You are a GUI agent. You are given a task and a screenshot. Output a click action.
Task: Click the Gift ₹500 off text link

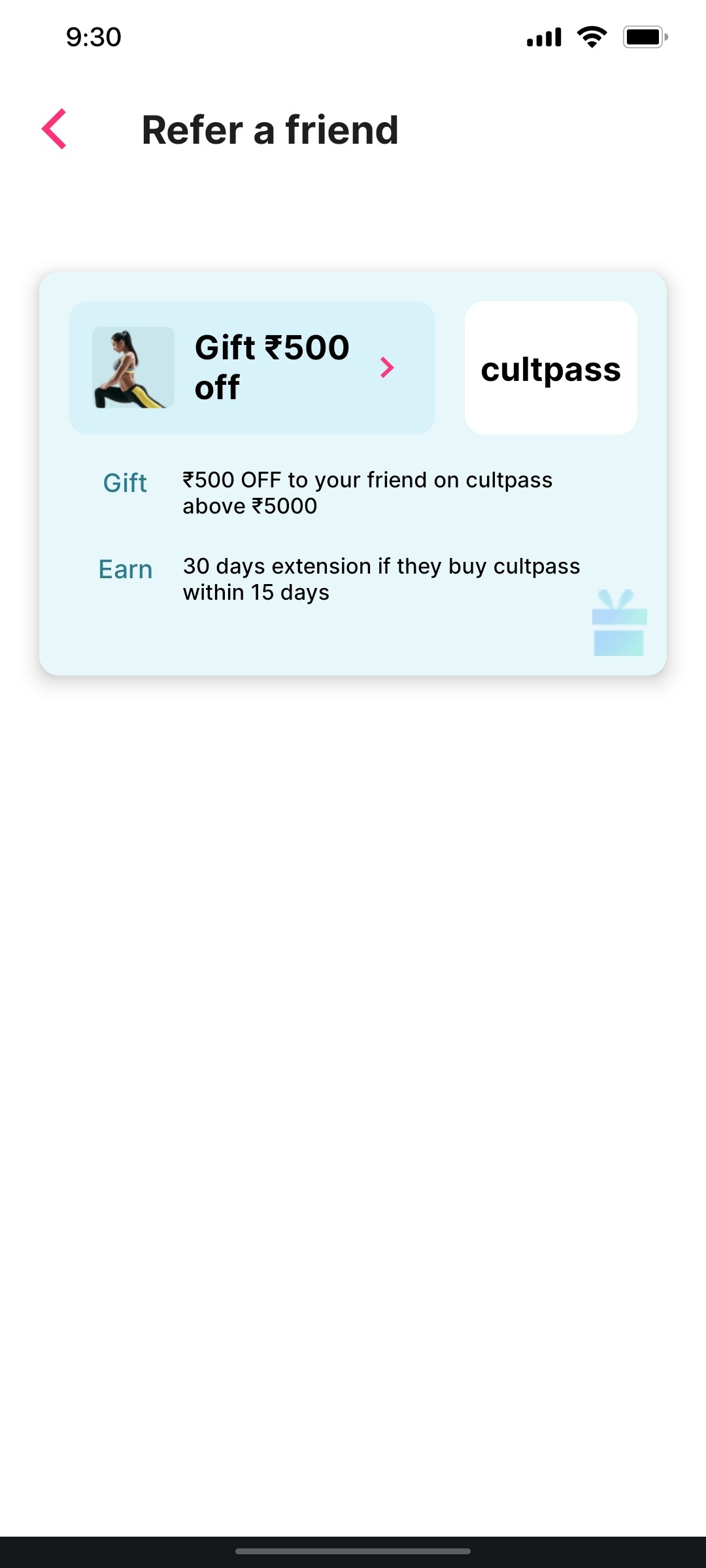(272, 367)
